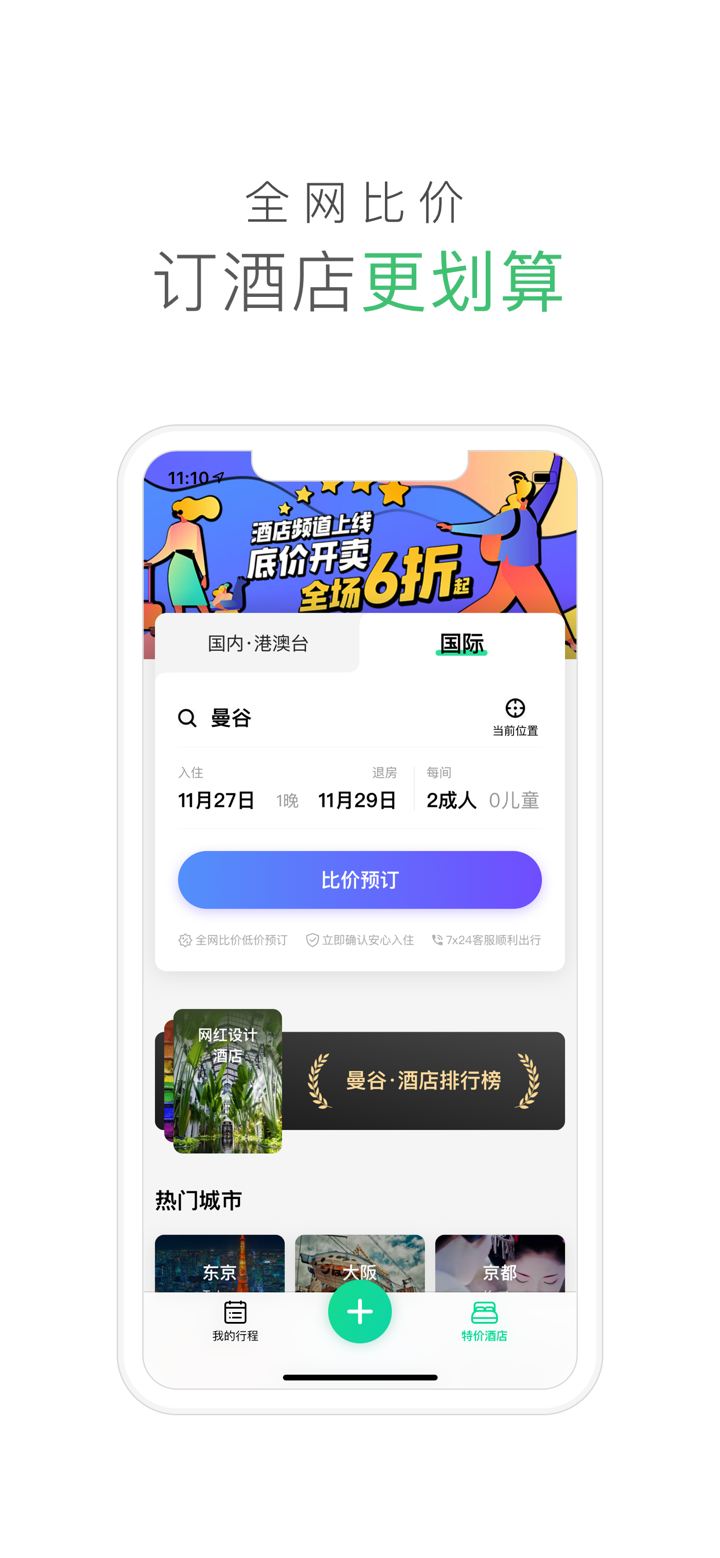This screenshot has height=1558, width=720.
Task: Tap the 比价预订 button
Action: coord(359,880)
